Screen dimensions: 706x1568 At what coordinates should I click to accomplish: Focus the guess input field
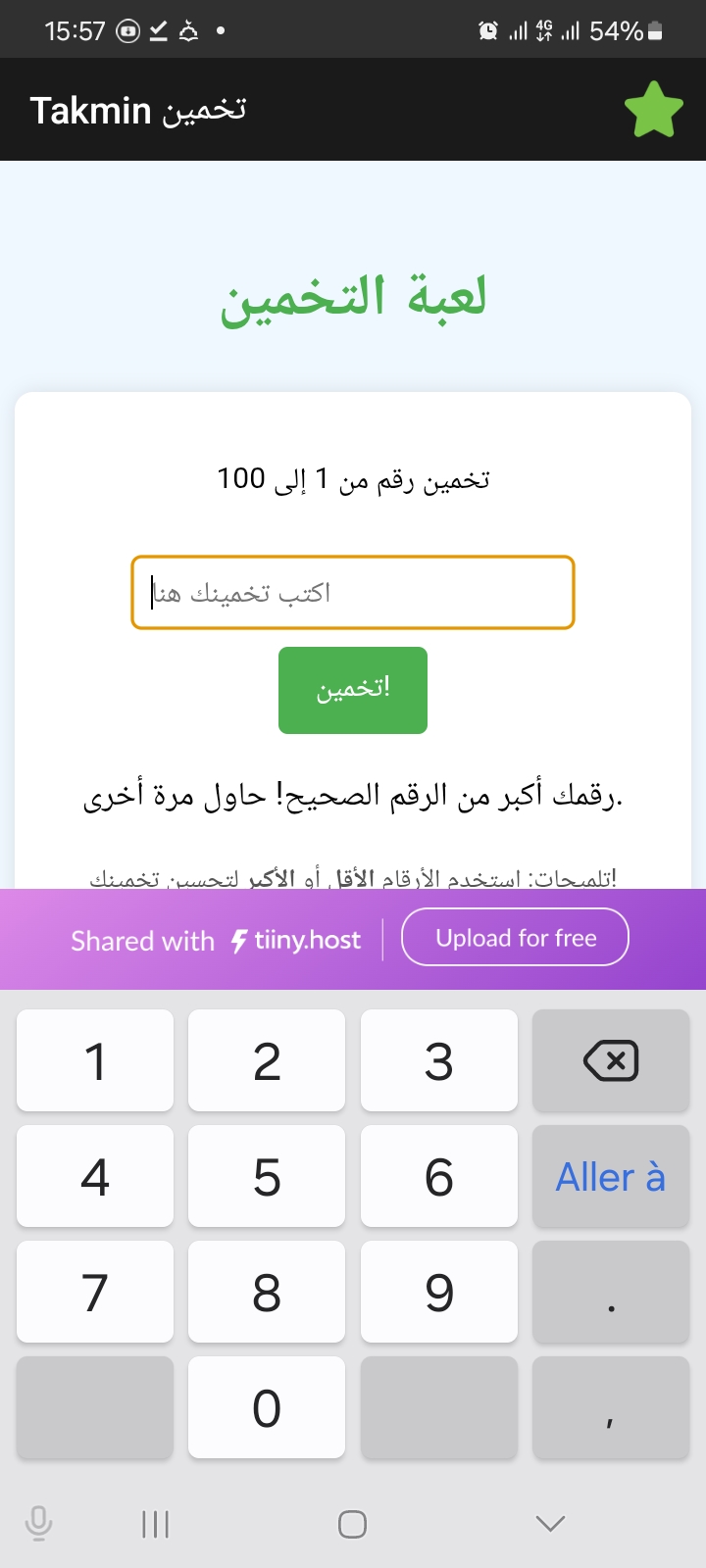353,593
